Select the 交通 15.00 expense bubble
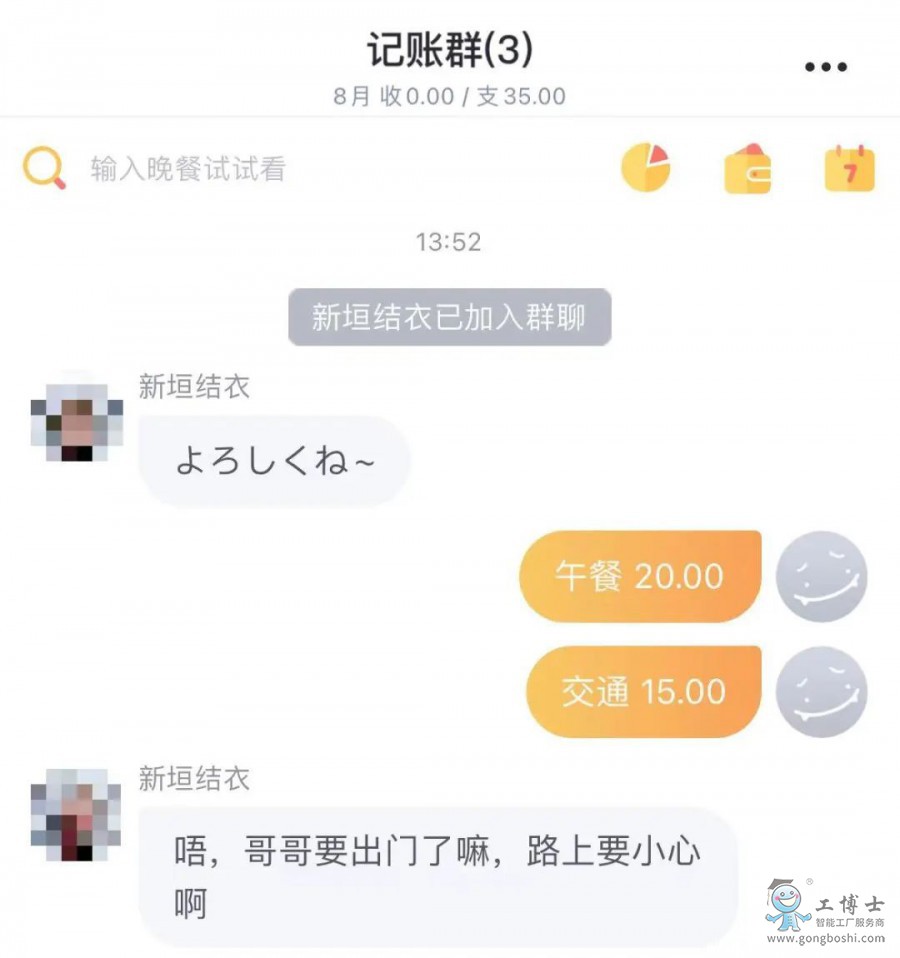Viewport: 900px width, 958px height. (640, 692)
